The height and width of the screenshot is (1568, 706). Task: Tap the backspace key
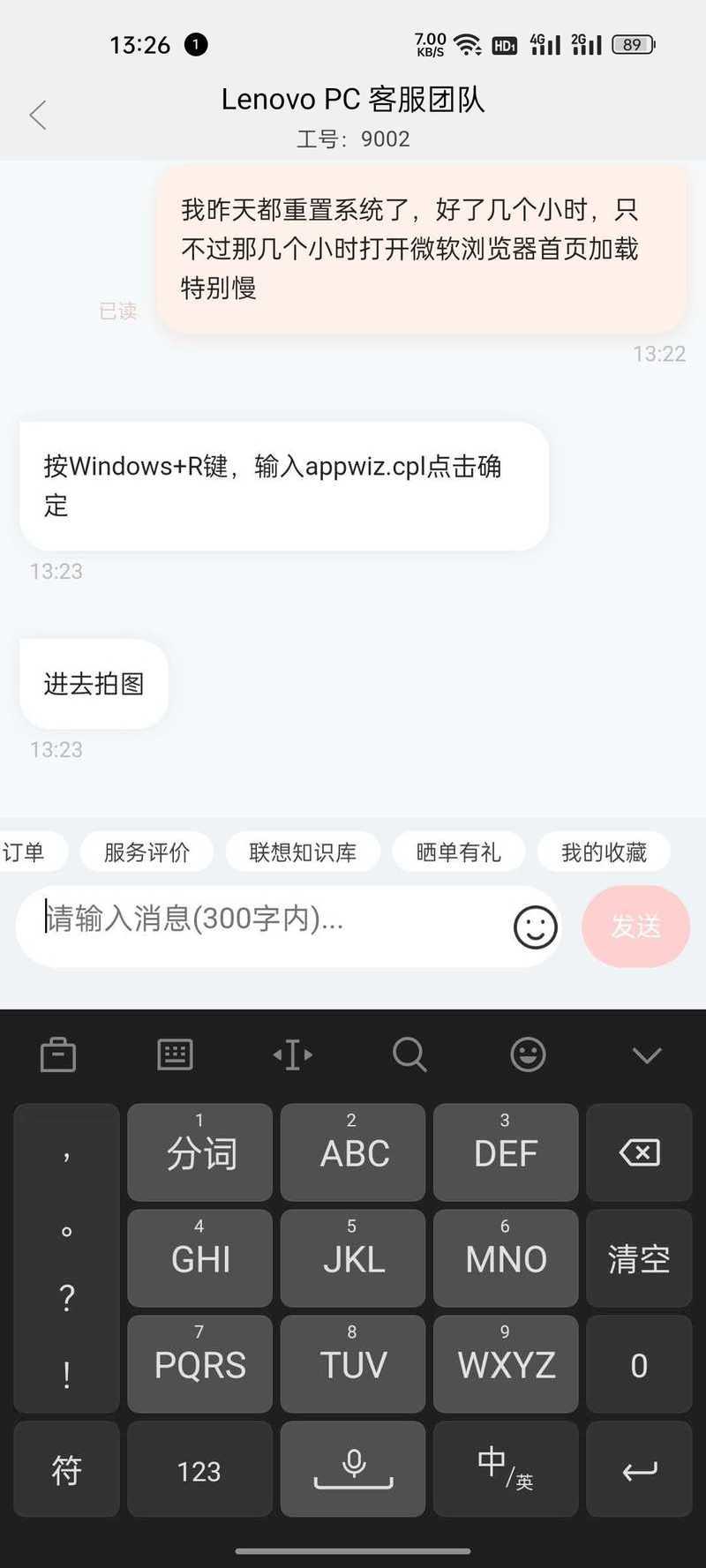tap(639, 1152)
